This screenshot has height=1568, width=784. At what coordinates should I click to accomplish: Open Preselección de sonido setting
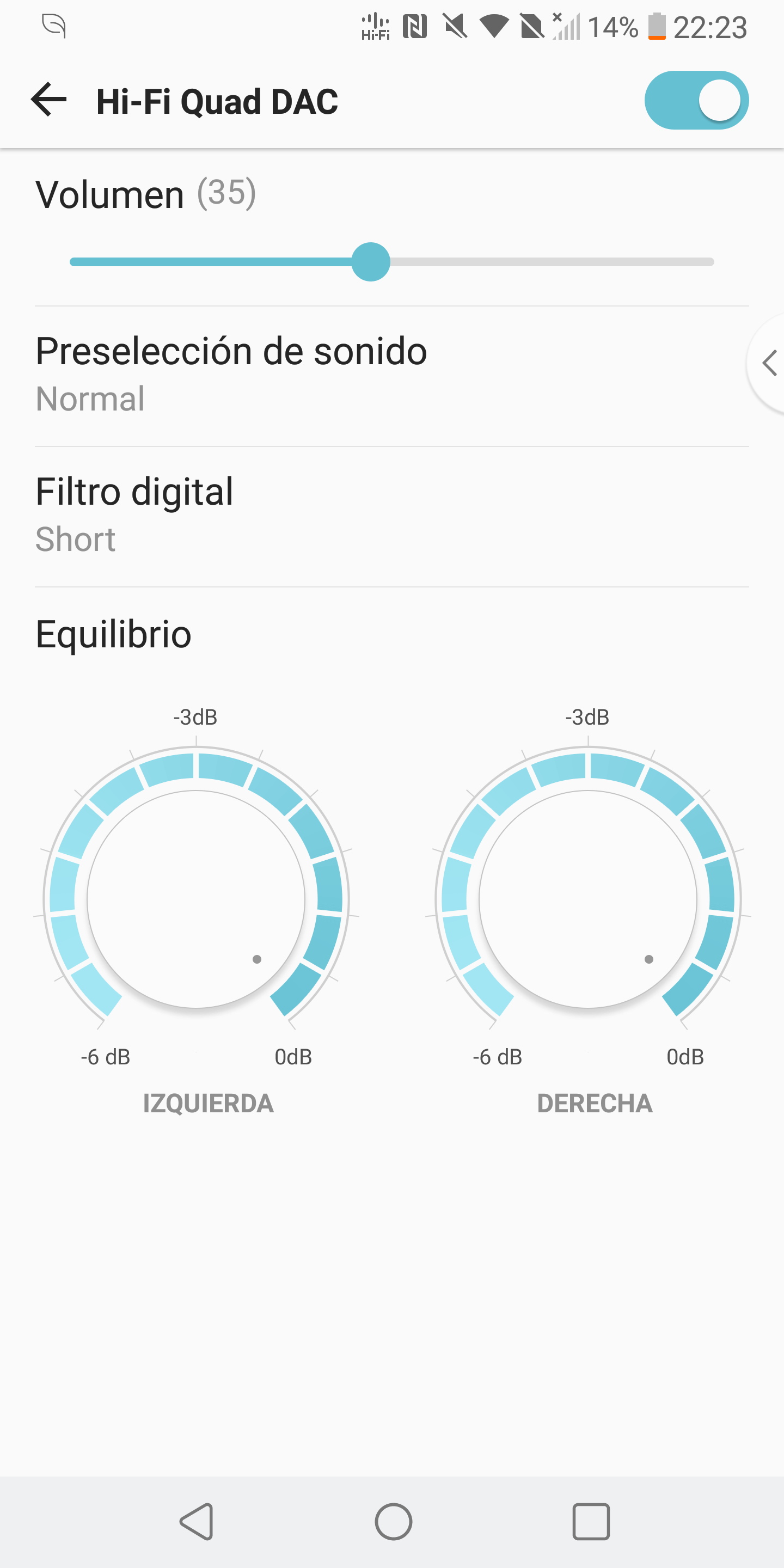click(x=392, y=376)
